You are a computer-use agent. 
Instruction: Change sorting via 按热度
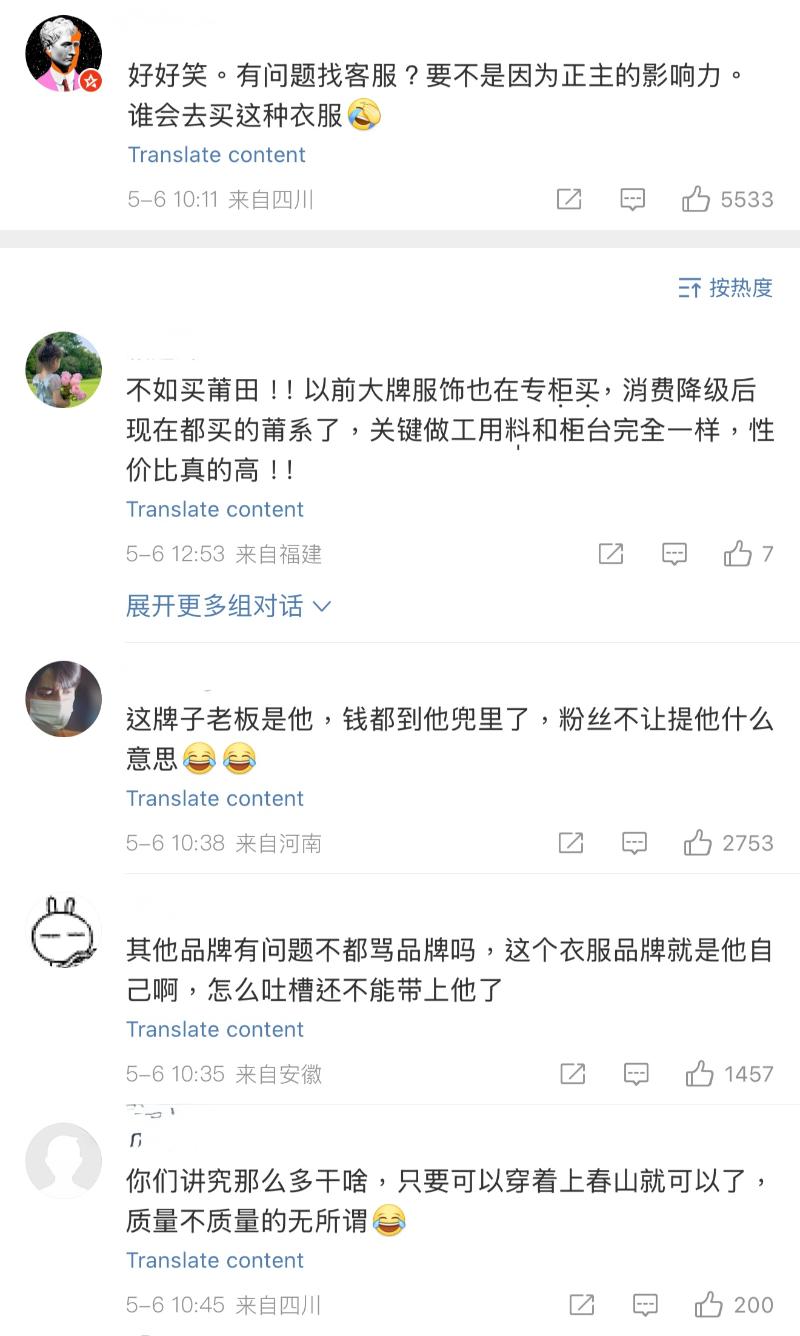click(x=726, y=288)
